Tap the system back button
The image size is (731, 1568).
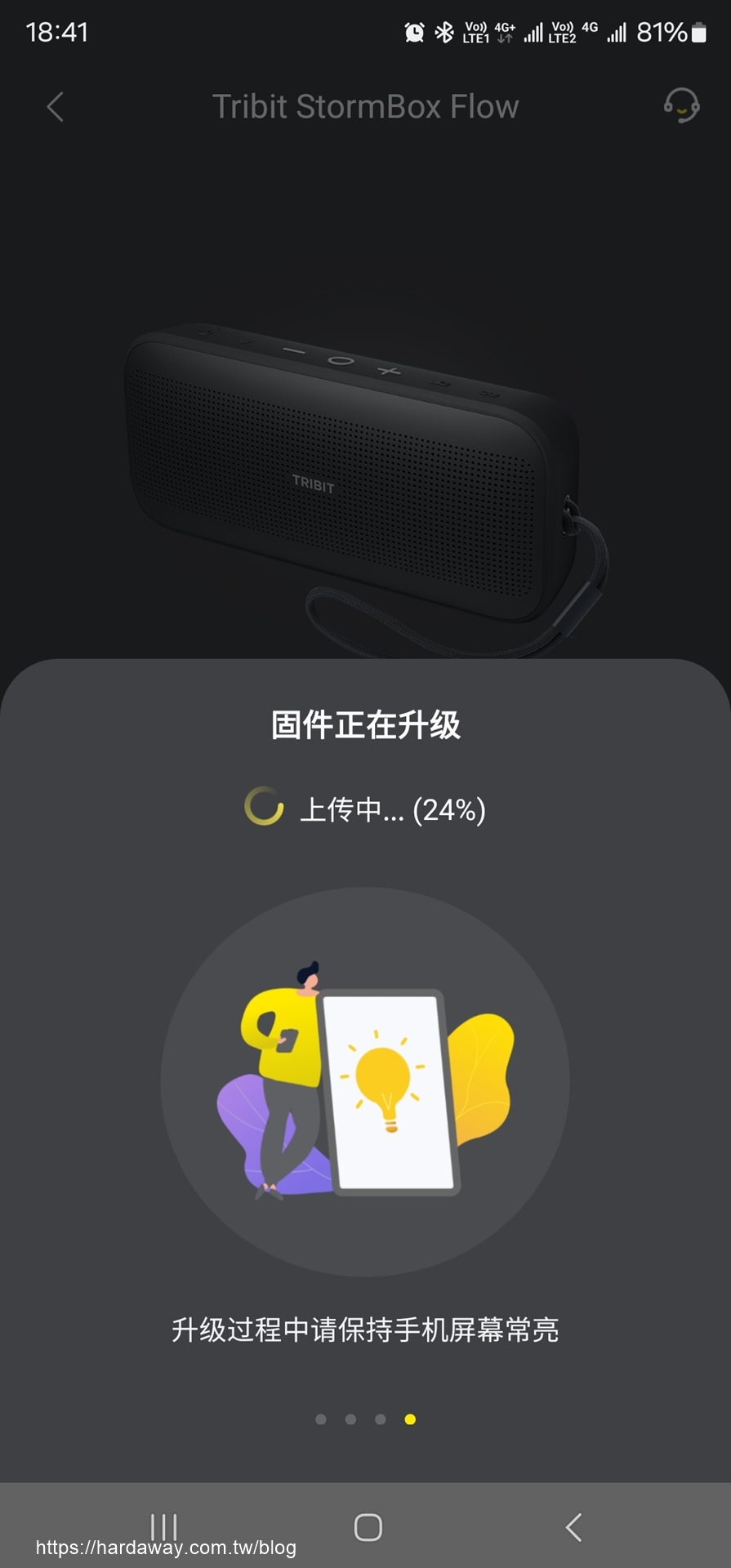pyautogui.click(x=573, y=1526)
